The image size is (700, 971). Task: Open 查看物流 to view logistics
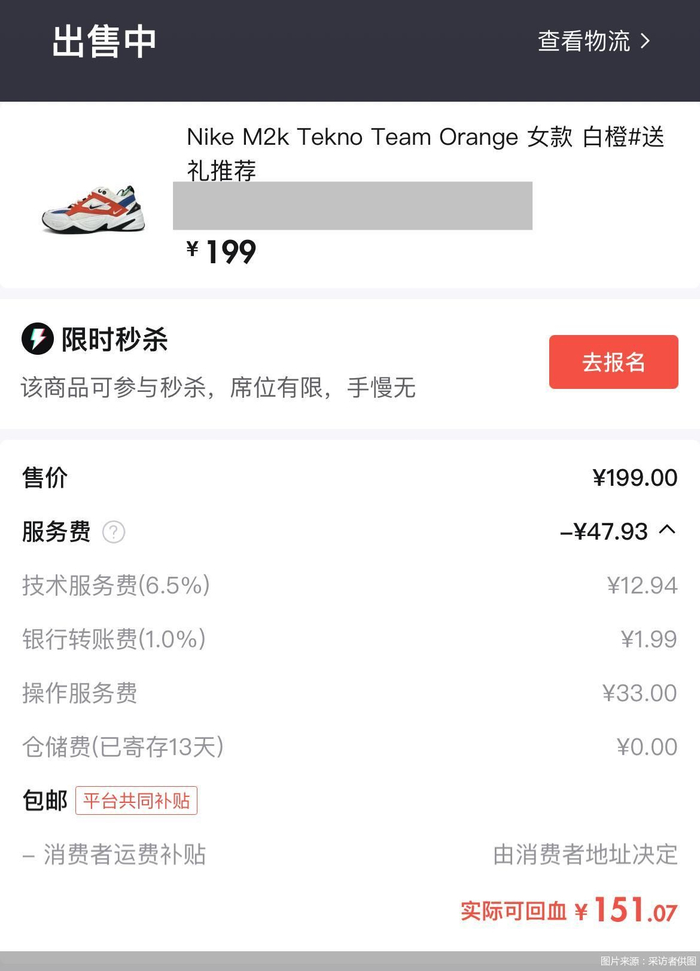(x=594, y=41)
